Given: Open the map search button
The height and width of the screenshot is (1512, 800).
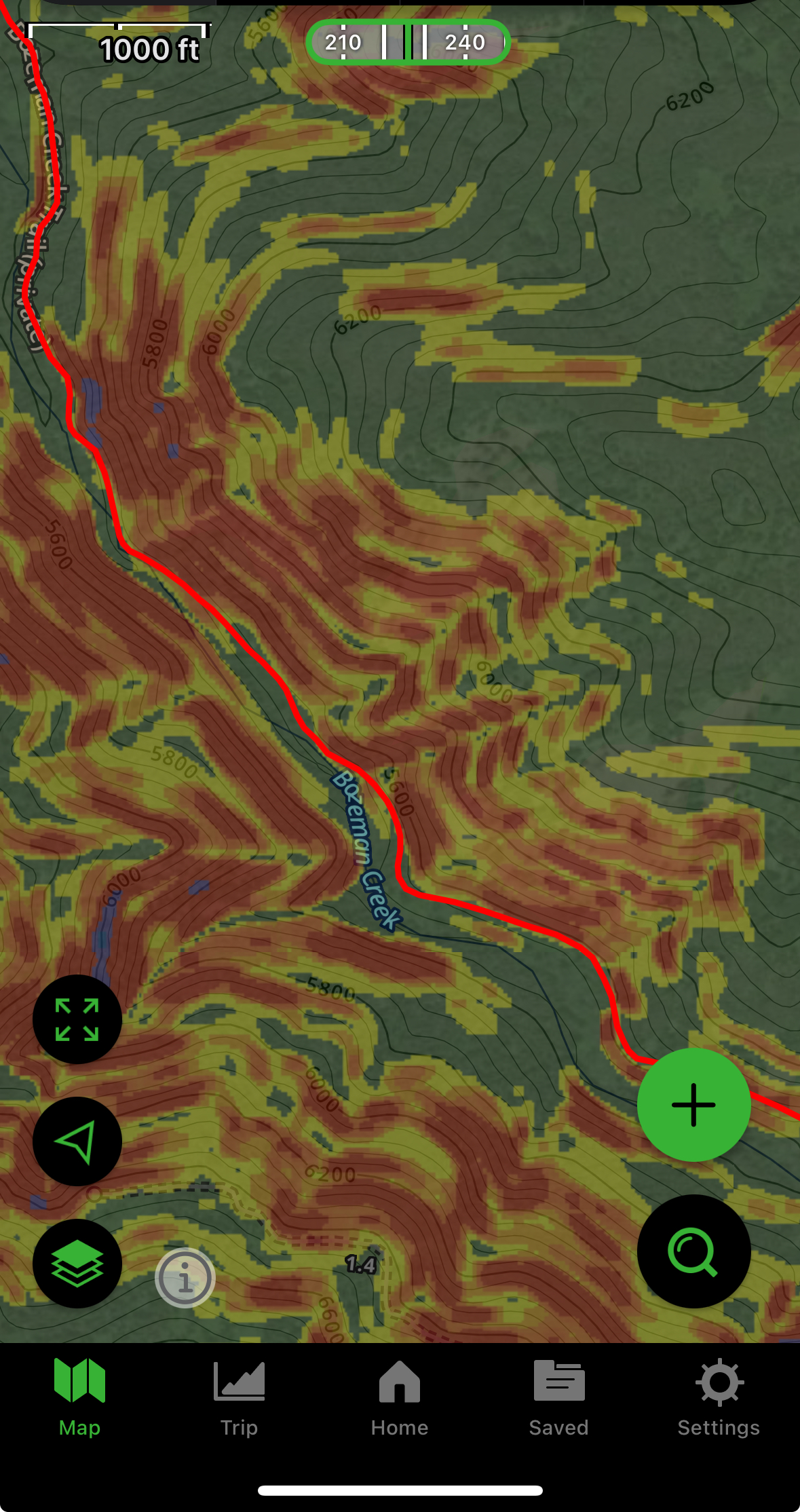Looking at the screenshot, I should tap(693, 1251).
